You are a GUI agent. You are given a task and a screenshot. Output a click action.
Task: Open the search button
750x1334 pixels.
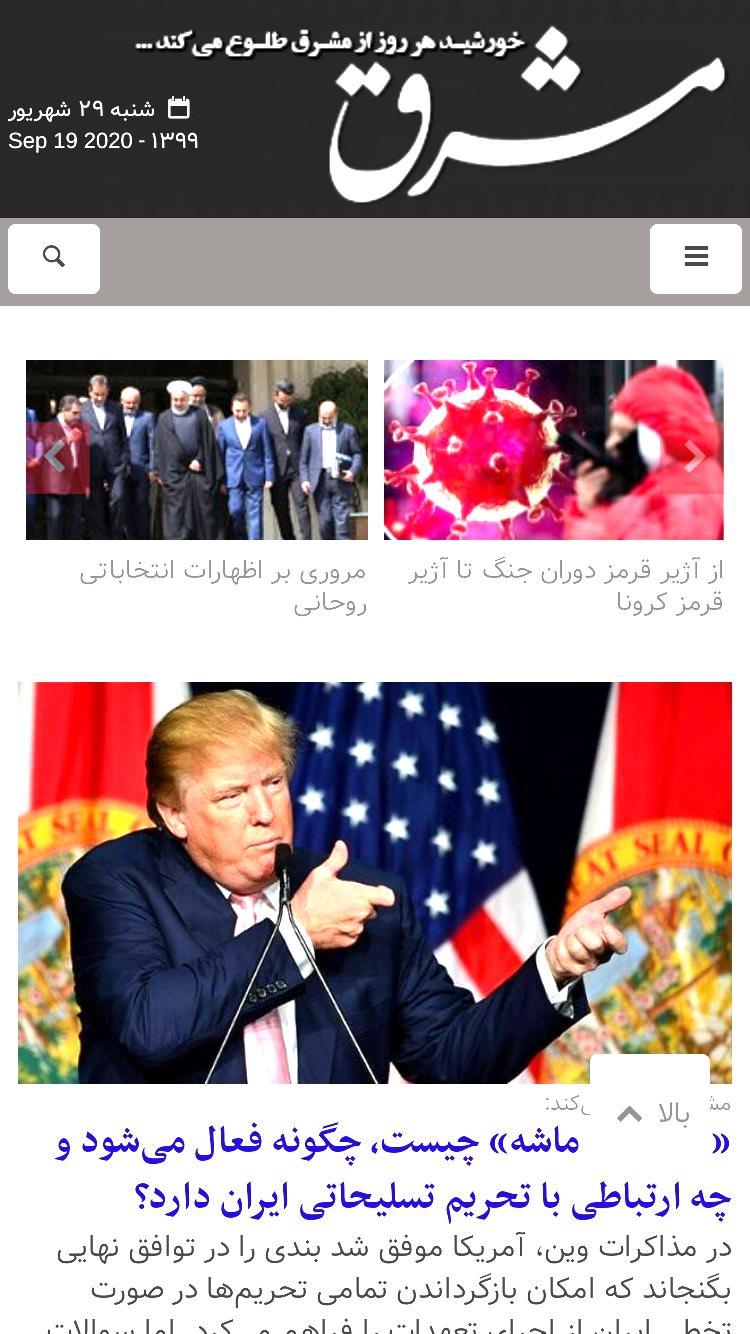coord(54,258)
